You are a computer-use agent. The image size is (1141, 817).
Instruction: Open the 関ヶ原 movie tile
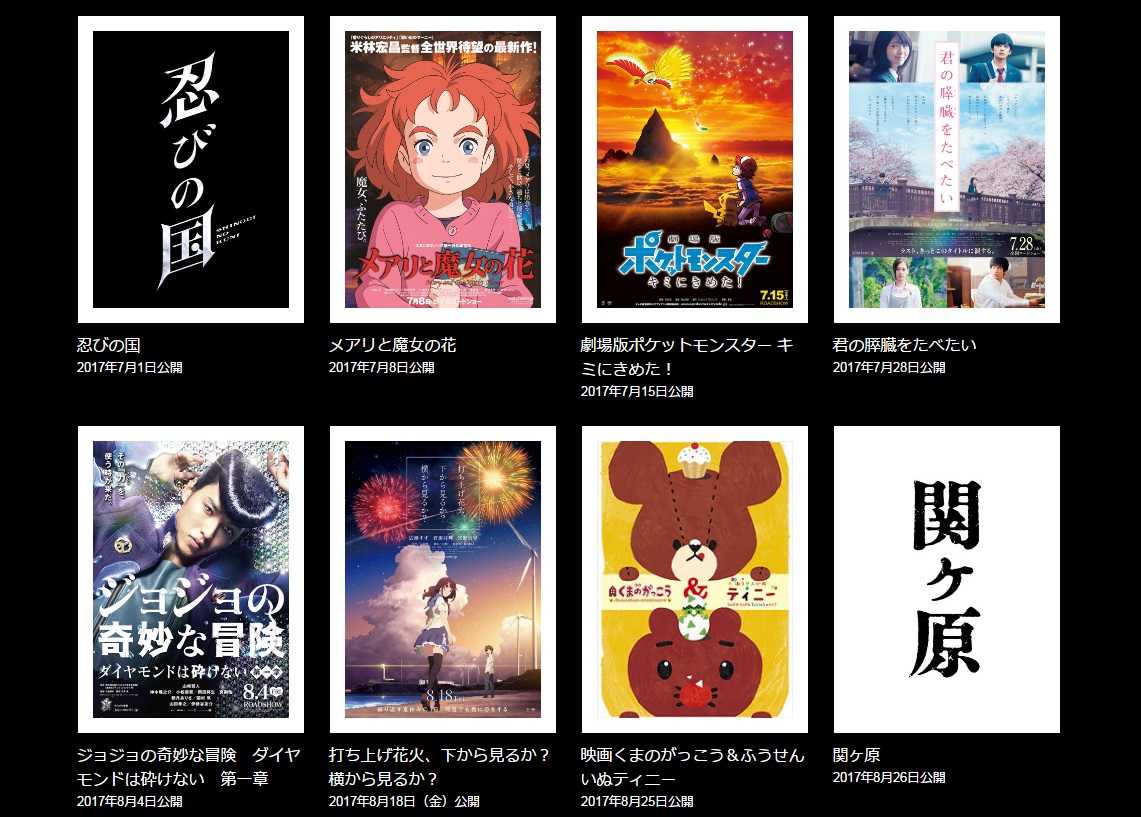pos(947,580)
